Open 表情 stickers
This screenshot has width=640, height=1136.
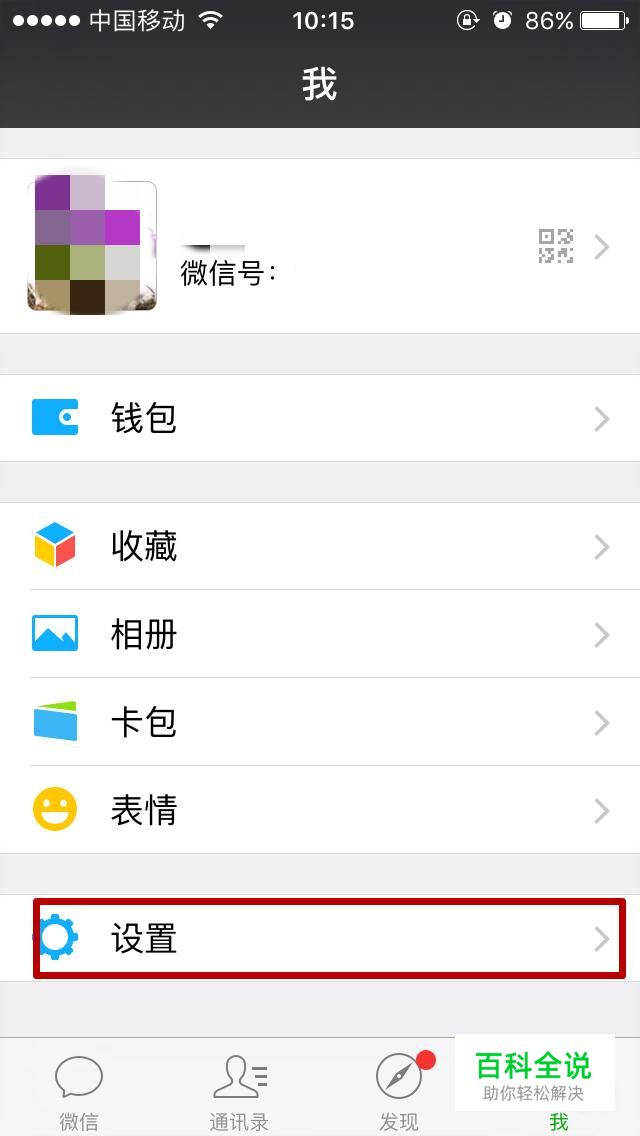tap(320, 810)
